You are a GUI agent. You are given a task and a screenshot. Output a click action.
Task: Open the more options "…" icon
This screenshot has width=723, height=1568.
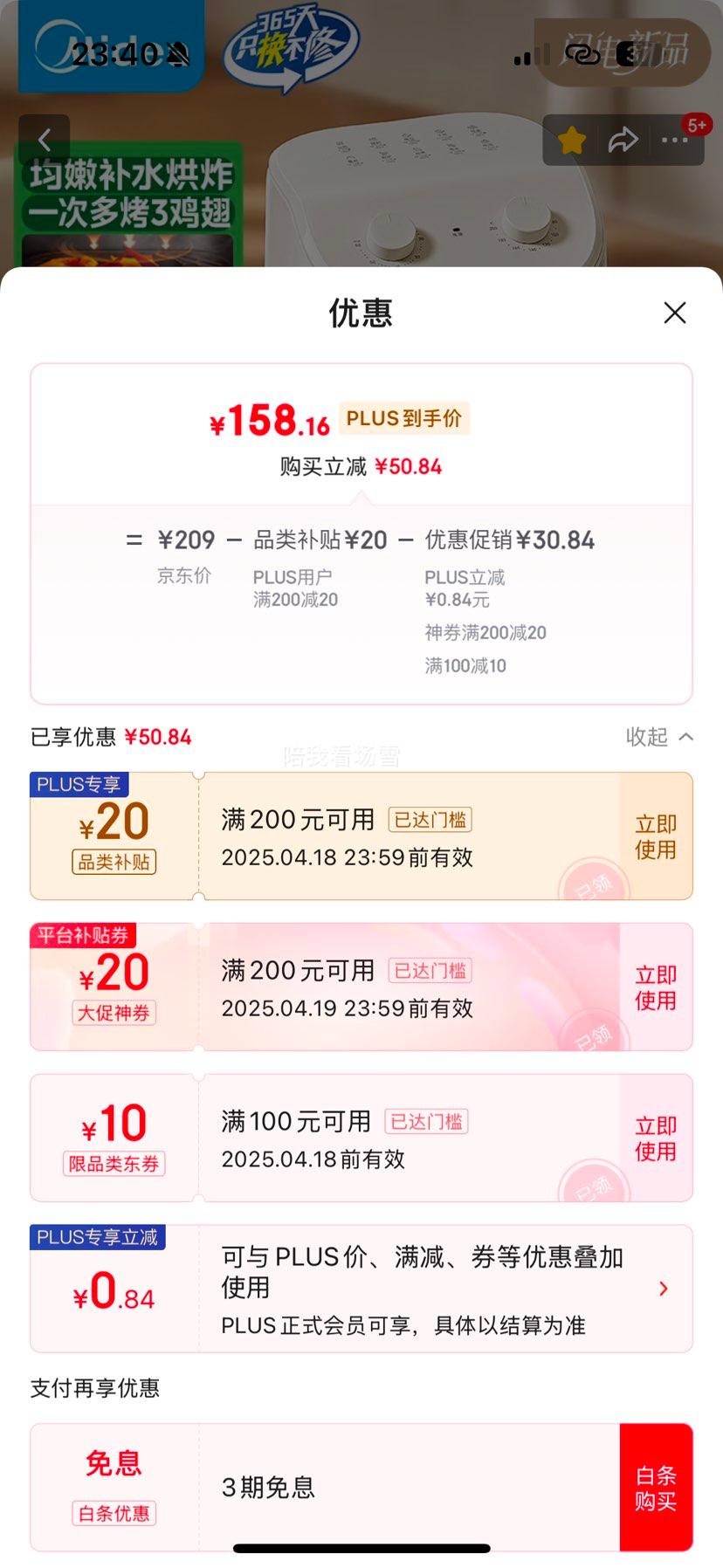point(674,139)
